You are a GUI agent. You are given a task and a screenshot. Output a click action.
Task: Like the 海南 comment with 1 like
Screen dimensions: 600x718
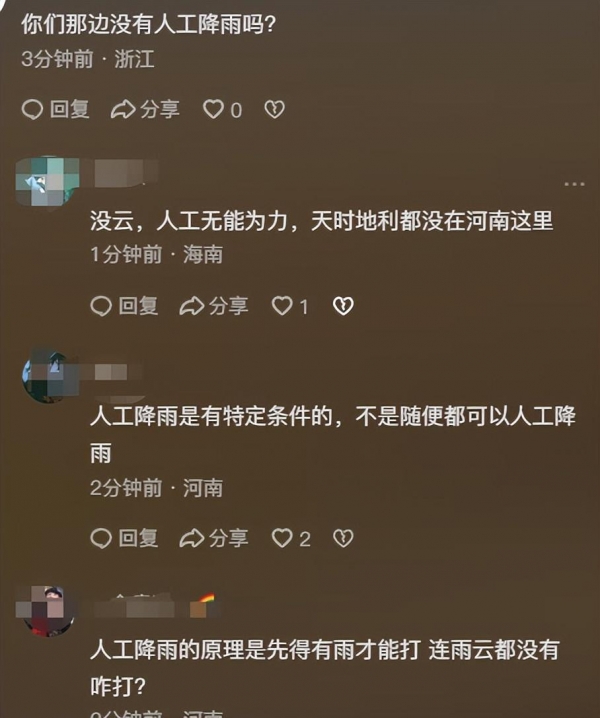pyautogui.click(x=283, y=307)
